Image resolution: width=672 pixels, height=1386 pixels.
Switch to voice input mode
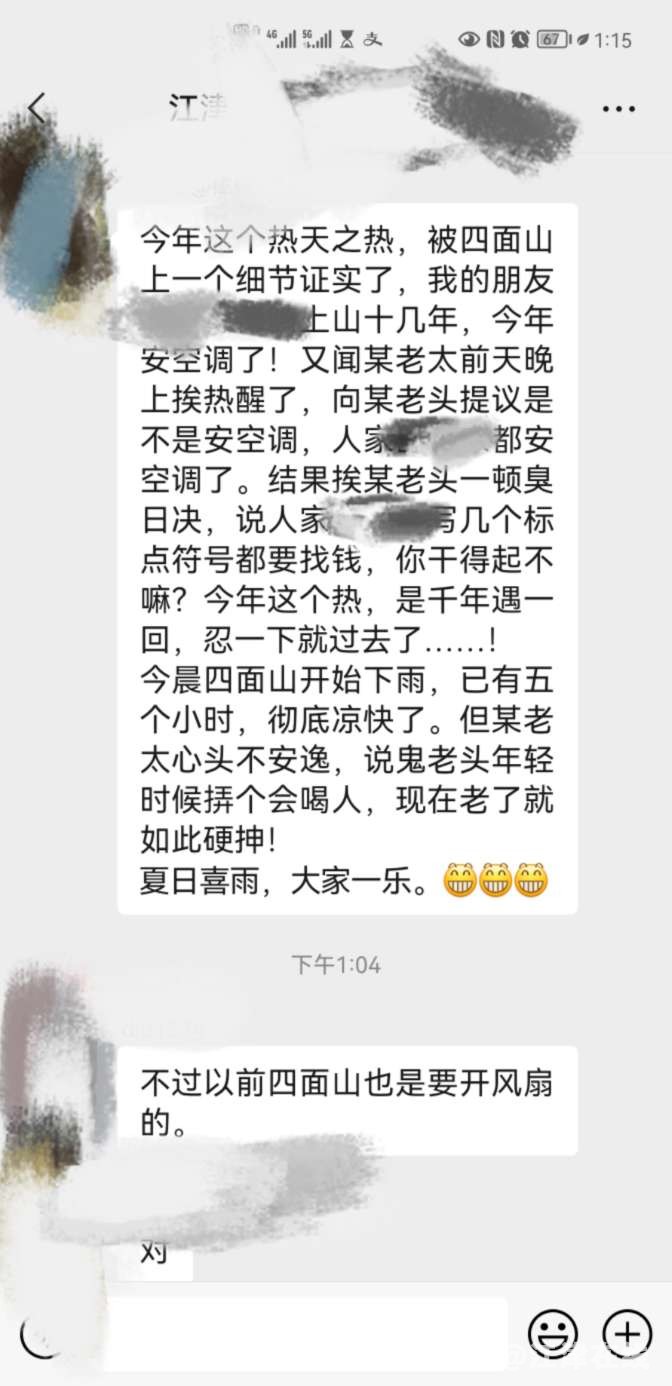pos(38,1335)
